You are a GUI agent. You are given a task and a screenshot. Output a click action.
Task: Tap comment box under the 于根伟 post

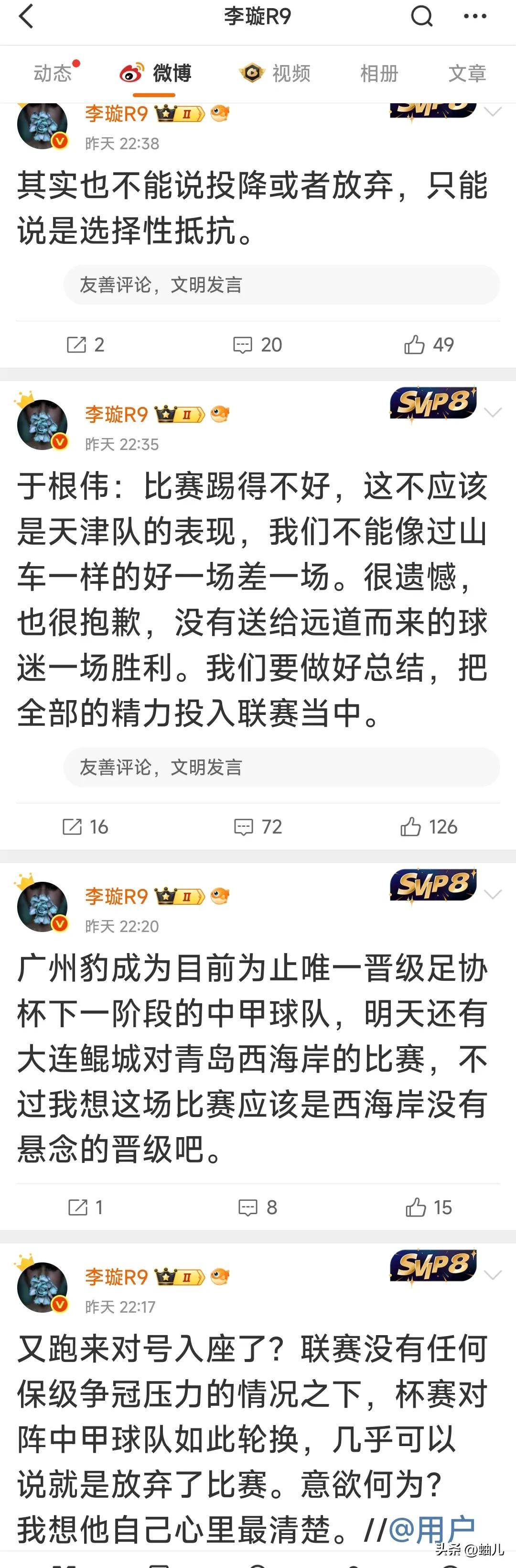[x=281, y=767]
